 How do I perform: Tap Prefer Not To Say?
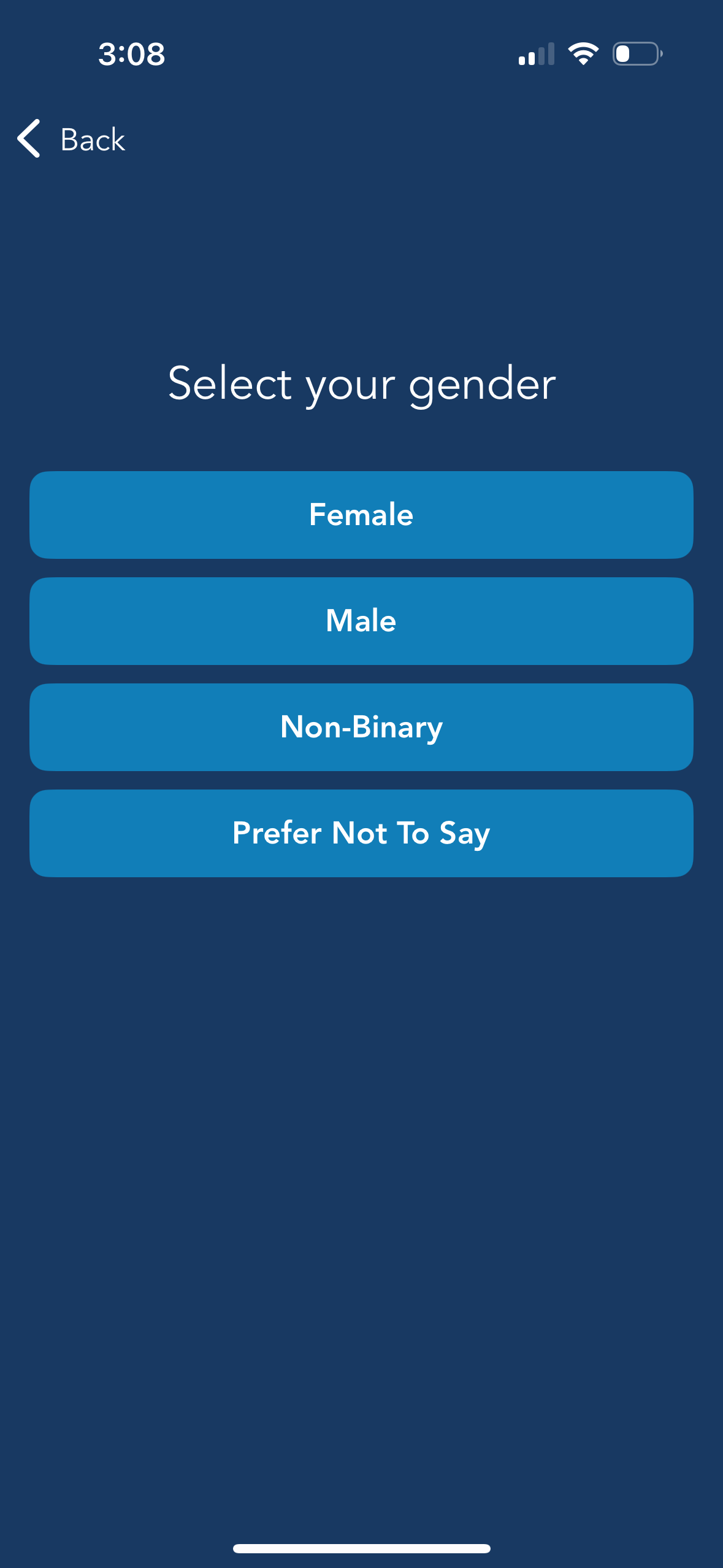pyautogui.click(x=361, y=833)
